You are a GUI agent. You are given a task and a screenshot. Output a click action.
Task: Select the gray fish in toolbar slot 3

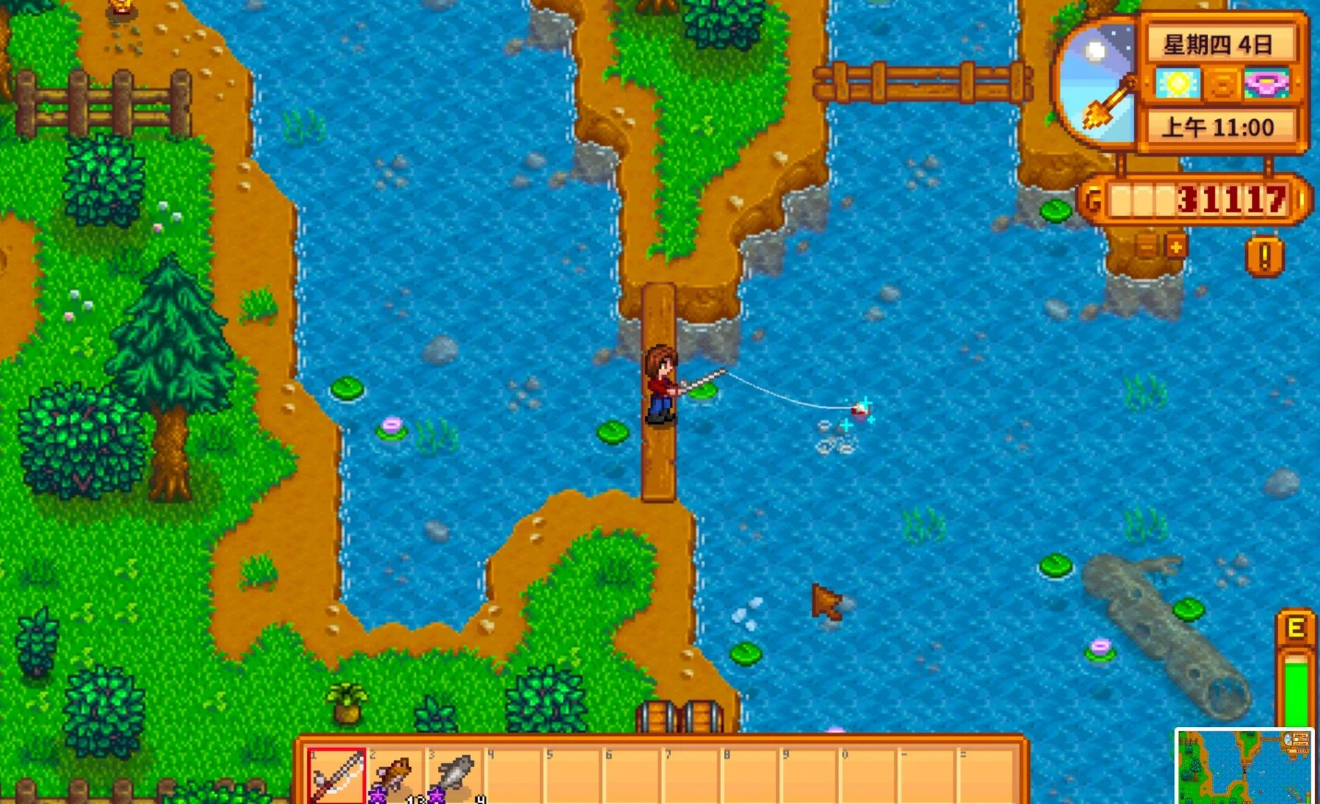click(454, 777)
